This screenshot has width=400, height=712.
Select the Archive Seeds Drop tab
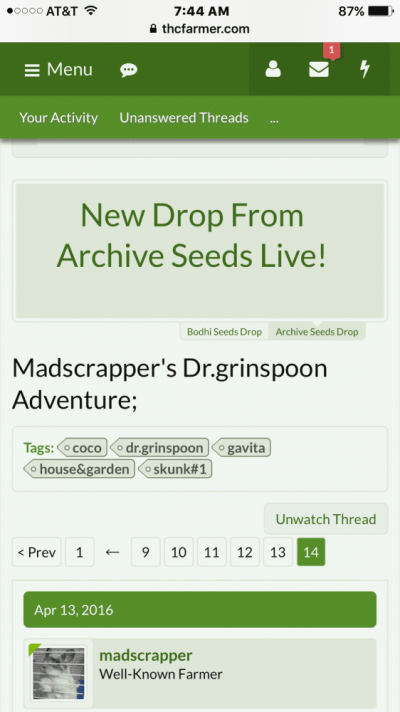(317, 332)
